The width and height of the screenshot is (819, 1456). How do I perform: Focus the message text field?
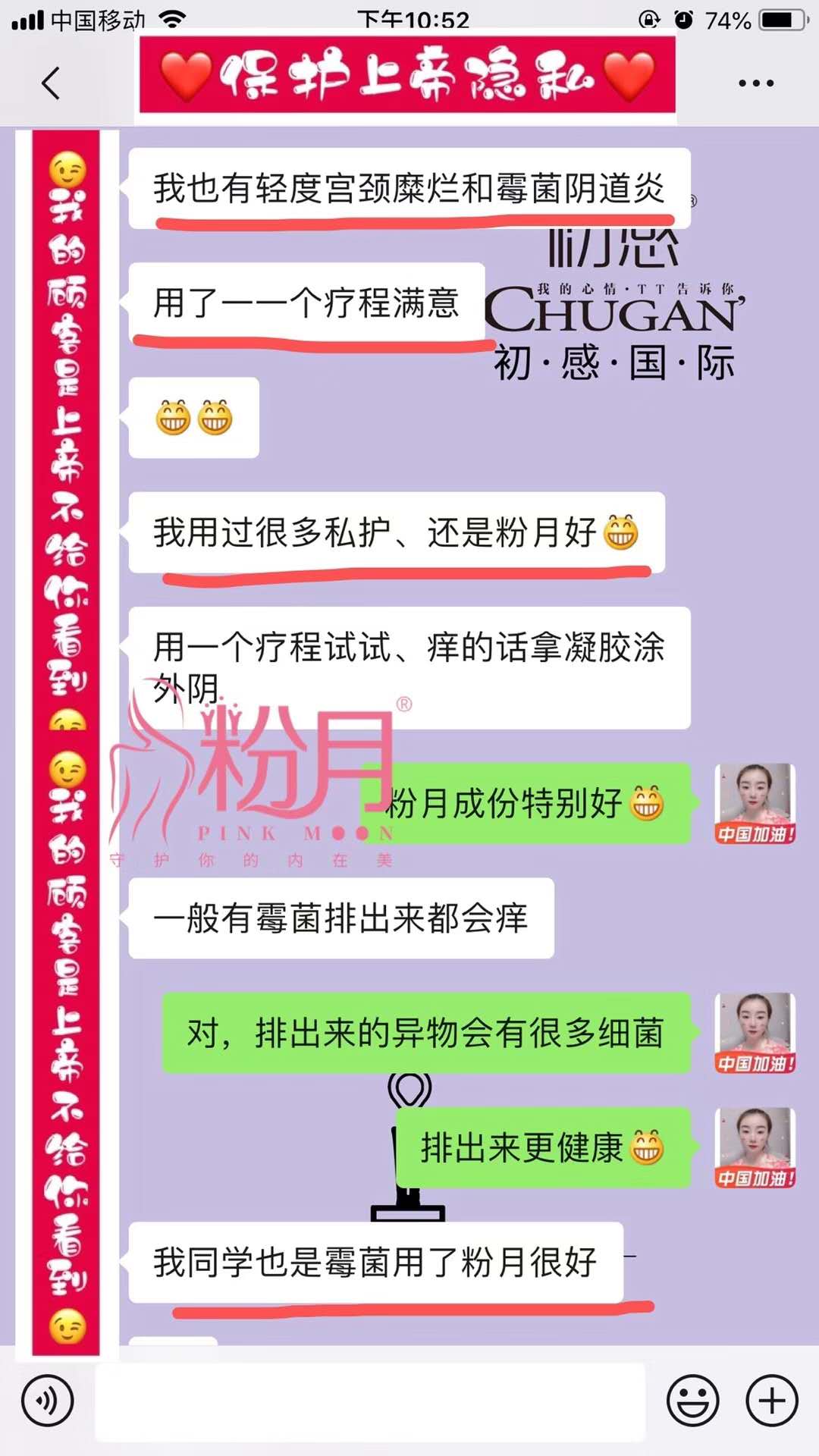coord(370,1401)
